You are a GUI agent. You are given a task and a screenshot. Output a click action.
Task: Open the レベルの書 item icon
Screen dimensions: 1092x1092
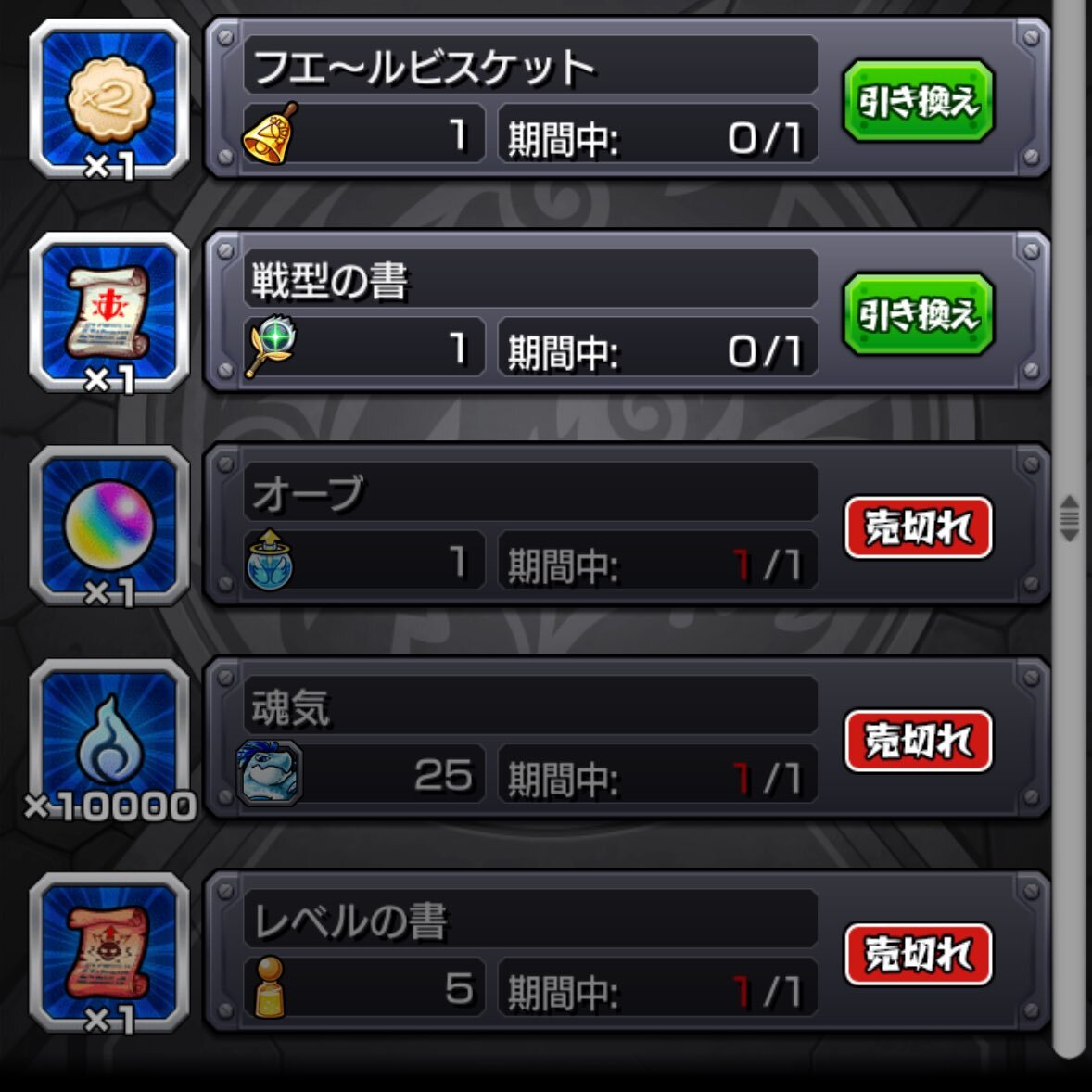109,953
